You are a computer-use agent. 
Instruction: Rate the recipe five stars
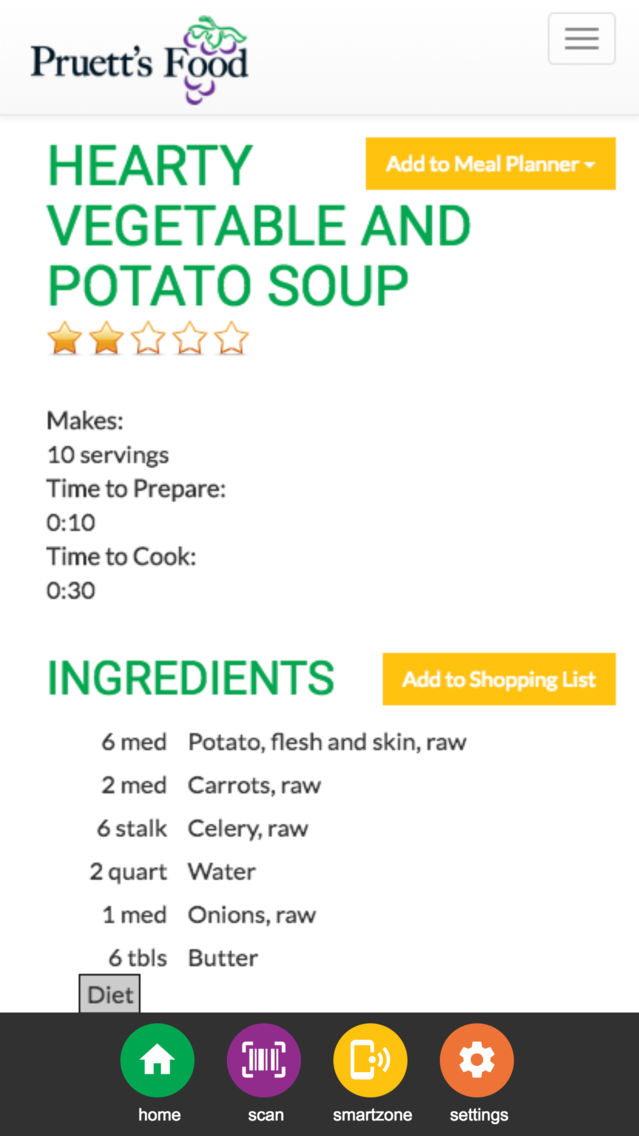(x=232, y=338)
